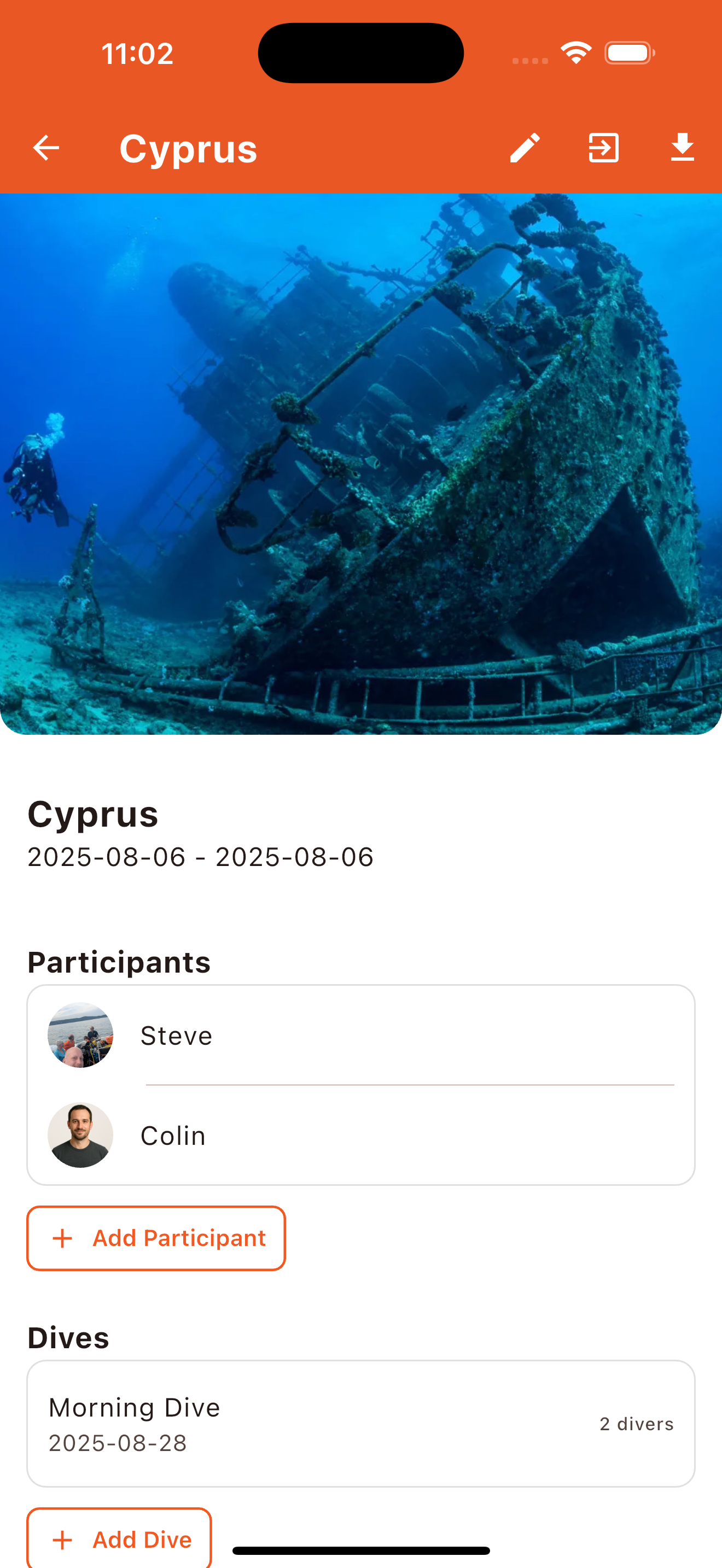This screenshot has width=722, height=1568.
Task: Open participant Steve
Action: [360, 1035]
